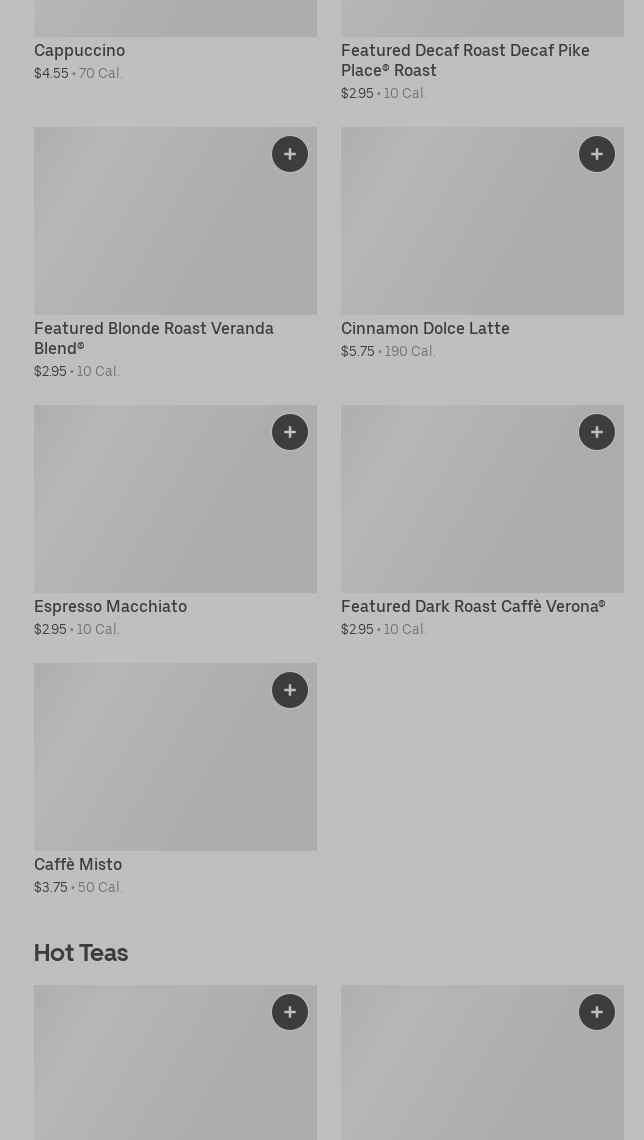Add Featured Dark Roast Caffè Verona to cart

[597, 432]
